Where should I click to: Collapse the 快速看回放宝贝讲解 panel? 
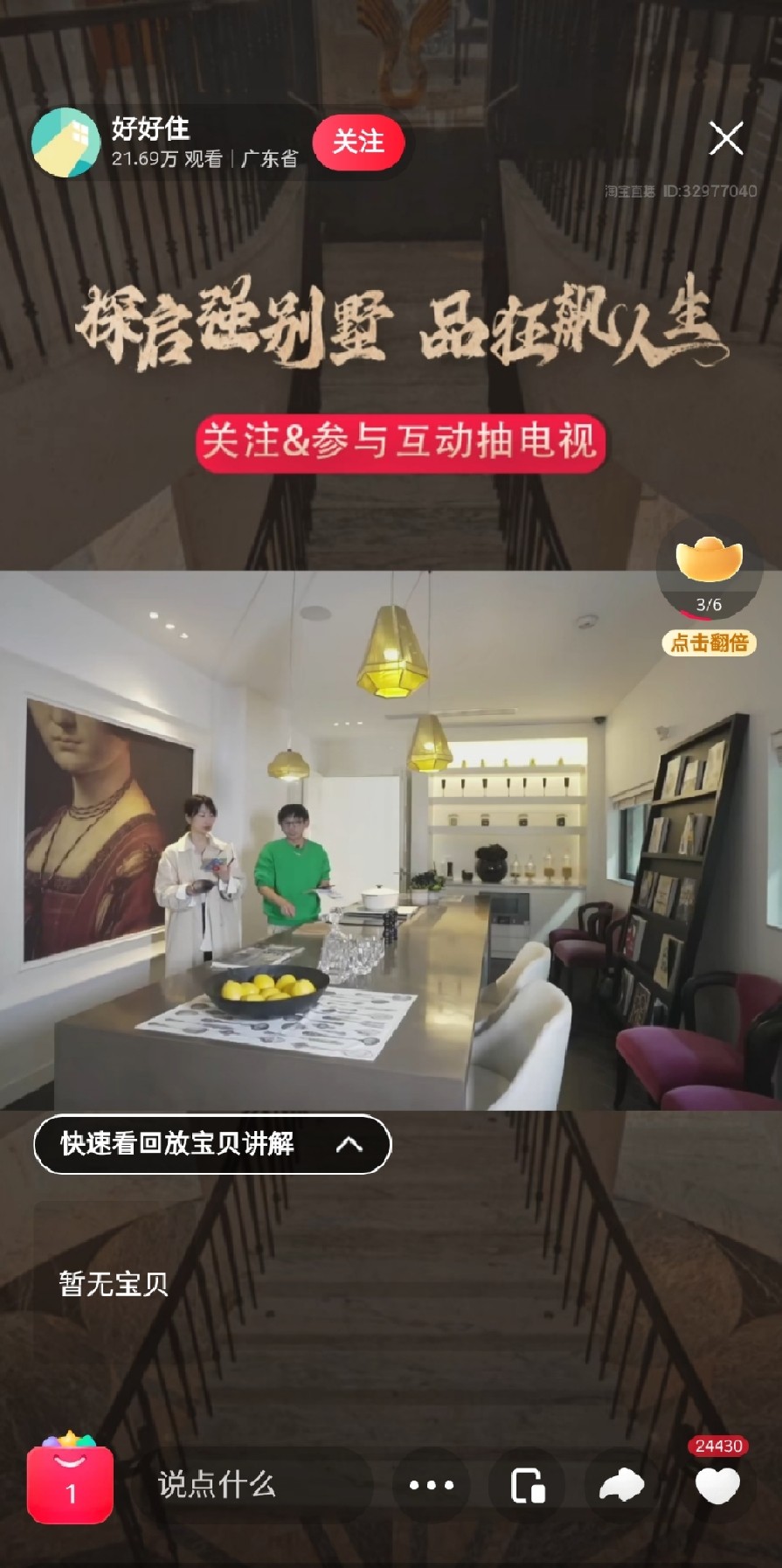[349, 1144]
